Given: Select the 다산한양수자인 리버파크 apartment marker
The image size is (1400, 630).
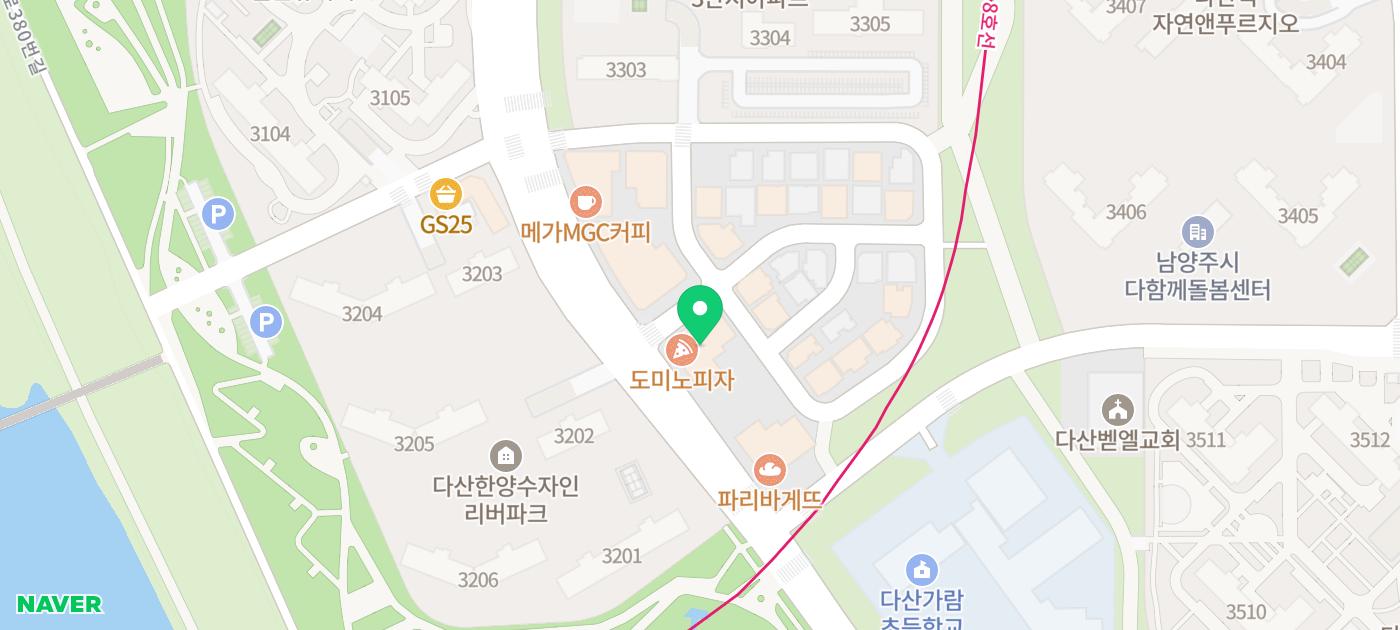Looking at the screenshot, I should point(506,456).
